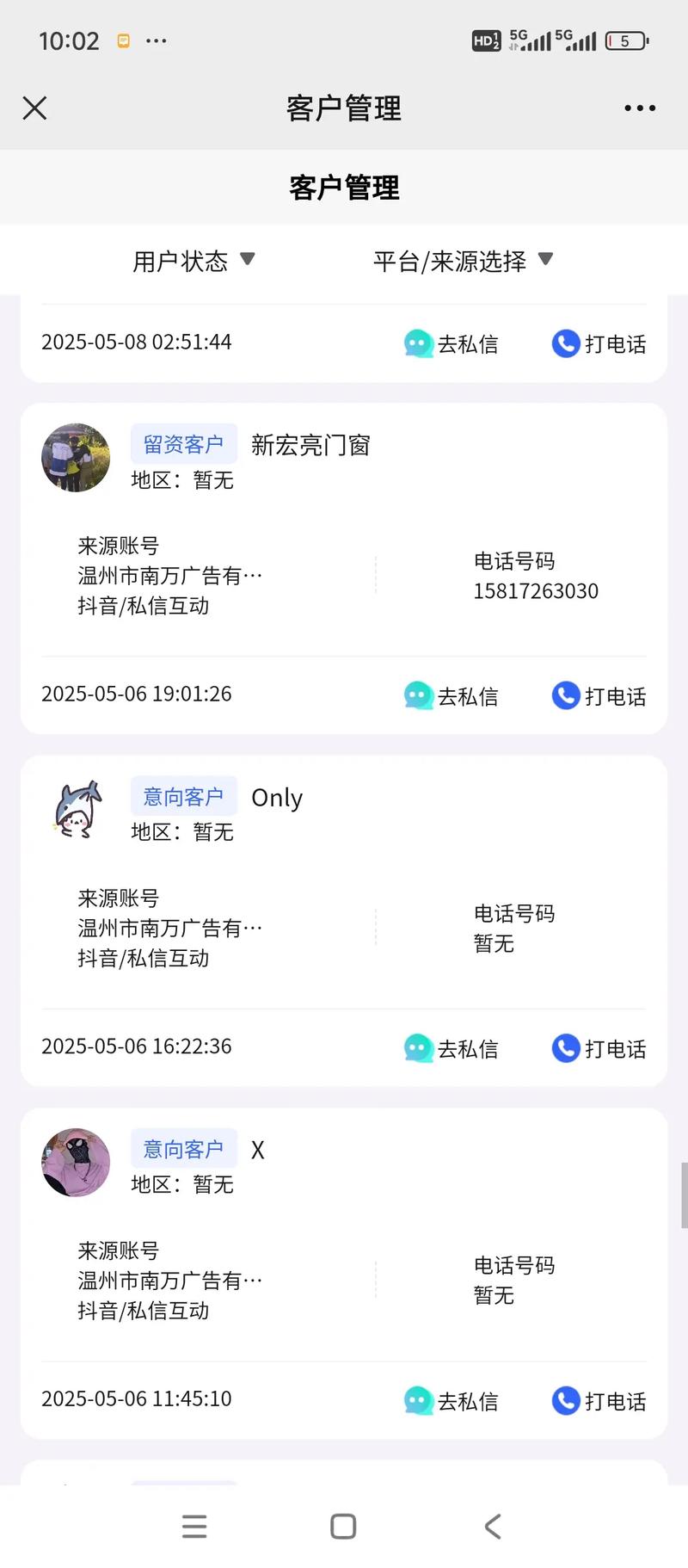The width and height of the screenshot is (688, 1568).
Task: Tap the 打电话 text for 新宏亮门窗
Action: [x=616, y=695]
